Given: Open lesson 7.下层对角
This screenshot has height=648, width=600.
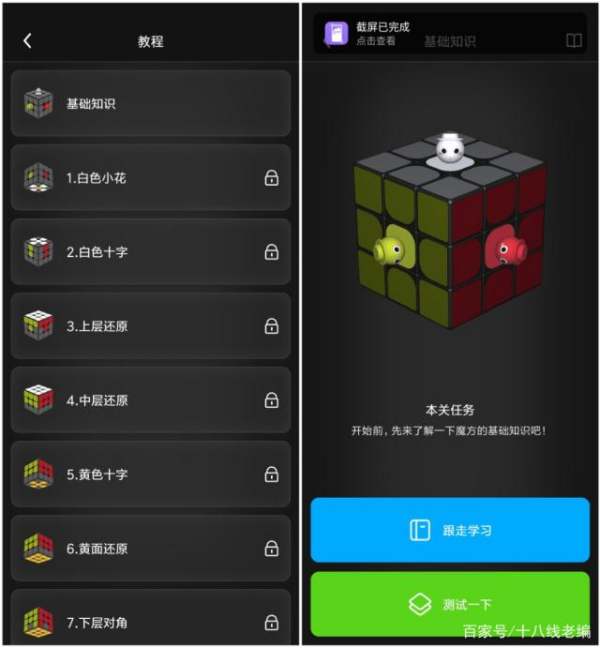Looking at the screenshot, I should coord(150,621).
